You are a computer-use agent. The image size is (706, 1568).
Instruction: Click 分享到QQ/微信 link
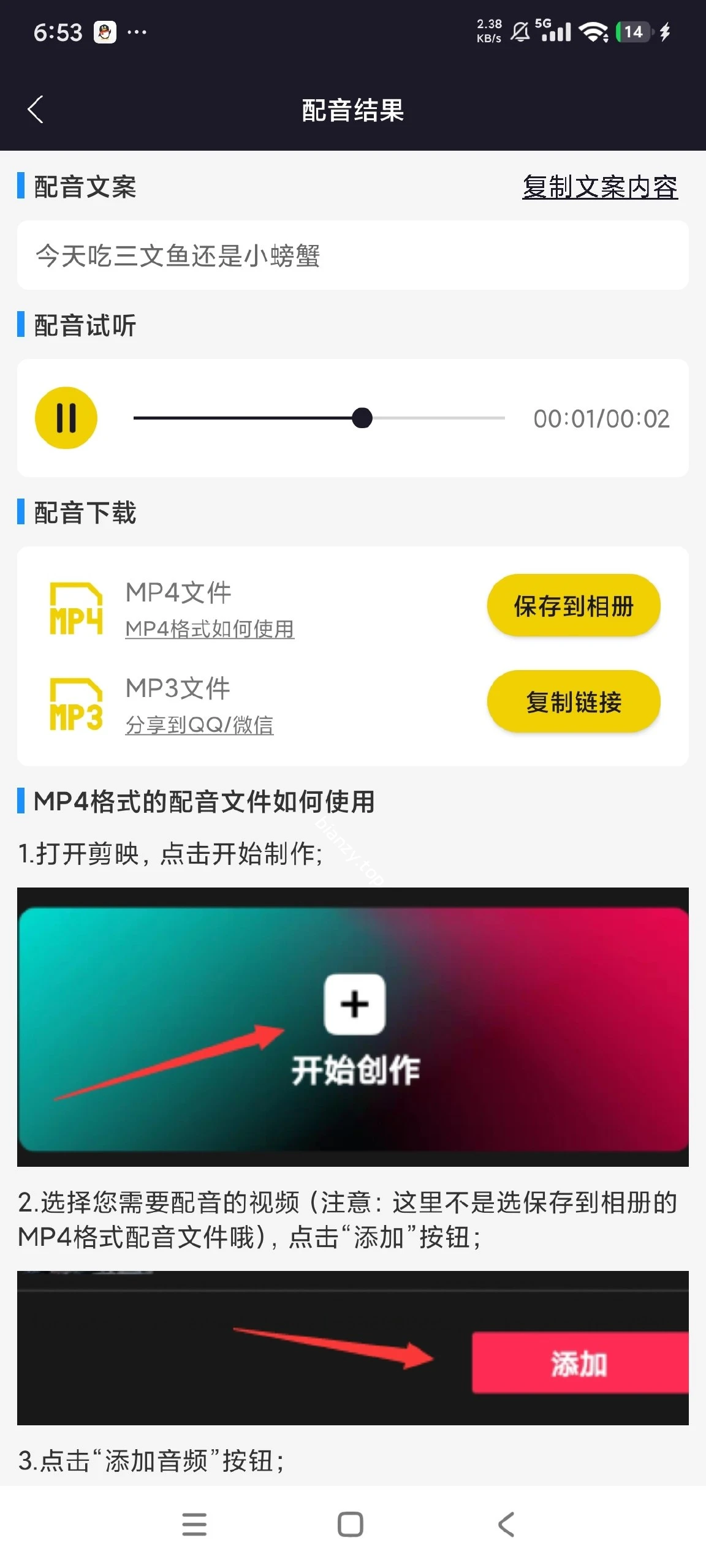click(200, 726)
